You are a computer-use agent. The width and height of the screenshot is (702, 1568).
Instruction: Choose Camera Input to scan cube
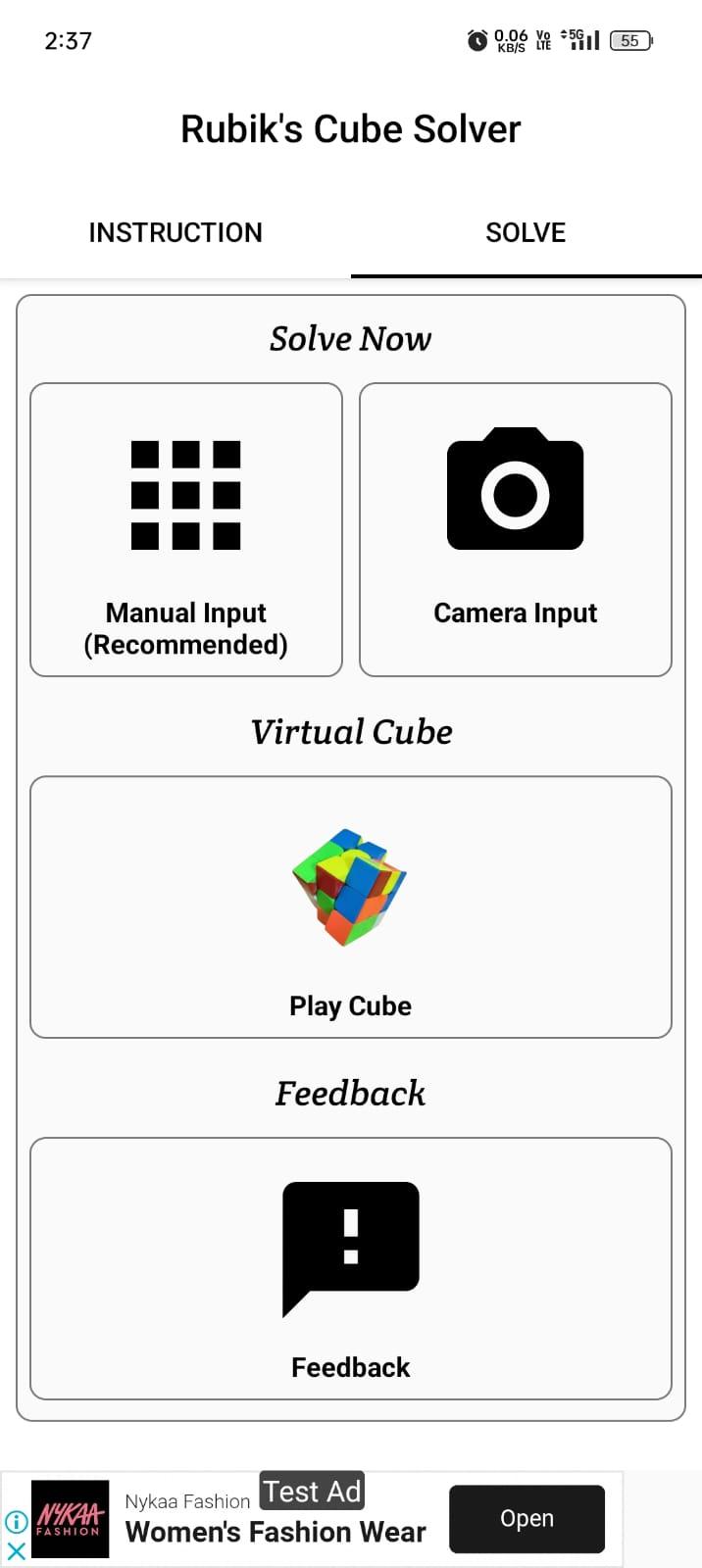516,529
